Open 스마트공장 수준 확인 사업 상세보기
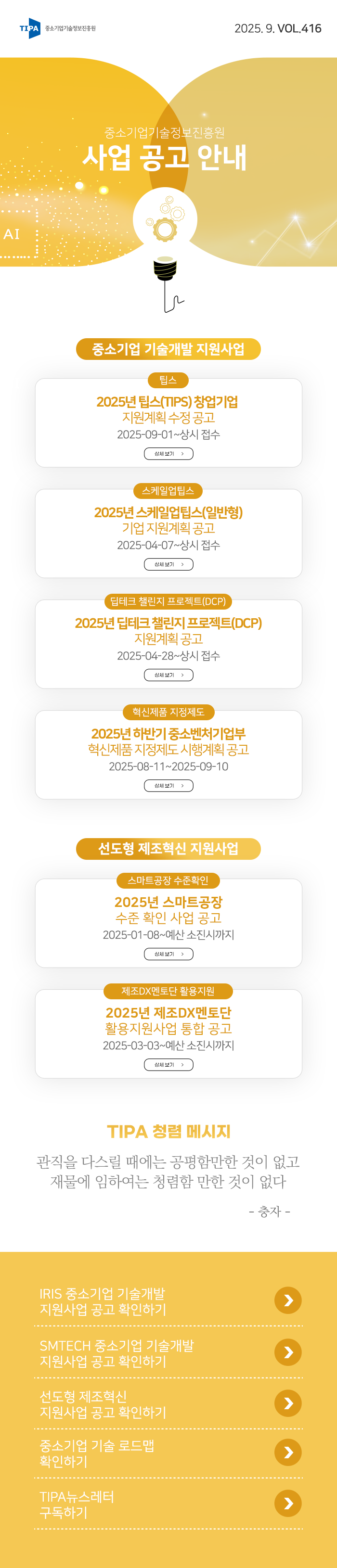 (x=168, y=954)
